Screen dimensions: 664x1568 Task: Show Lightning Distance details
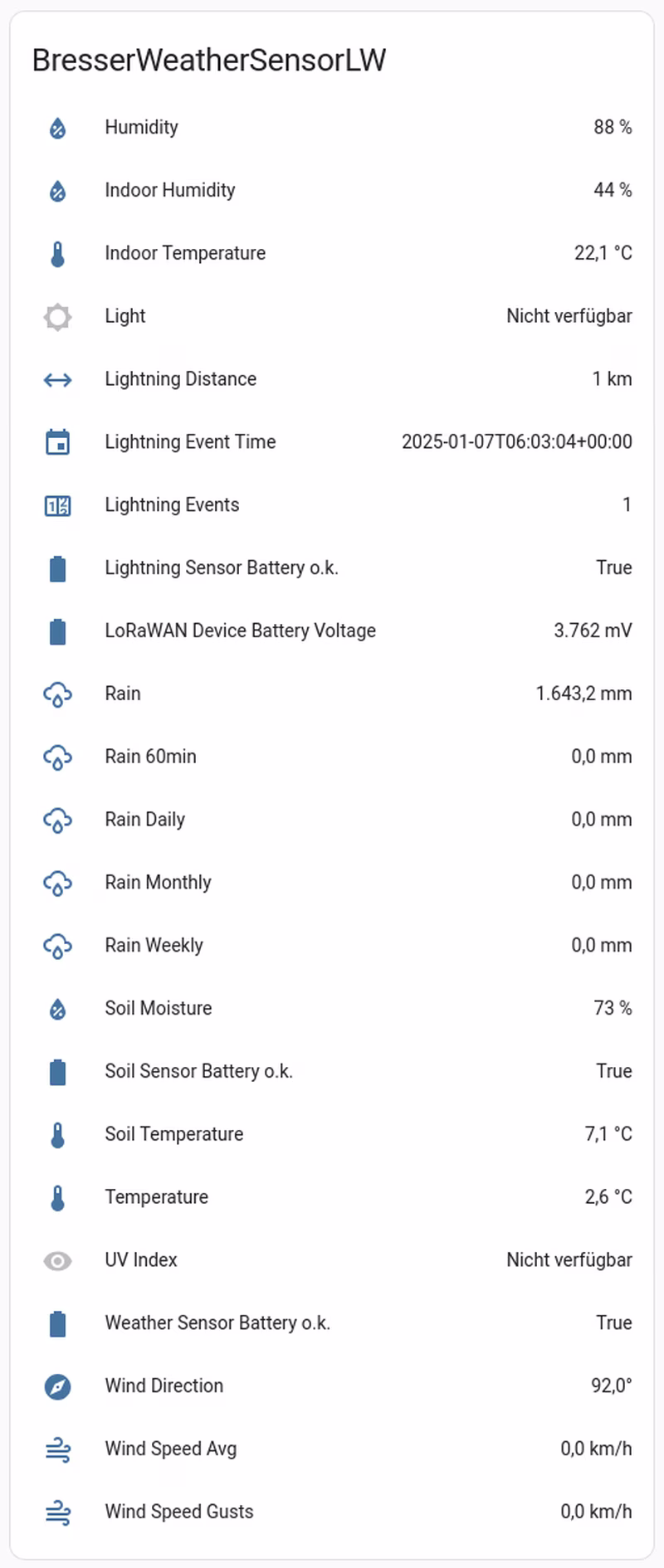point(180,380)
